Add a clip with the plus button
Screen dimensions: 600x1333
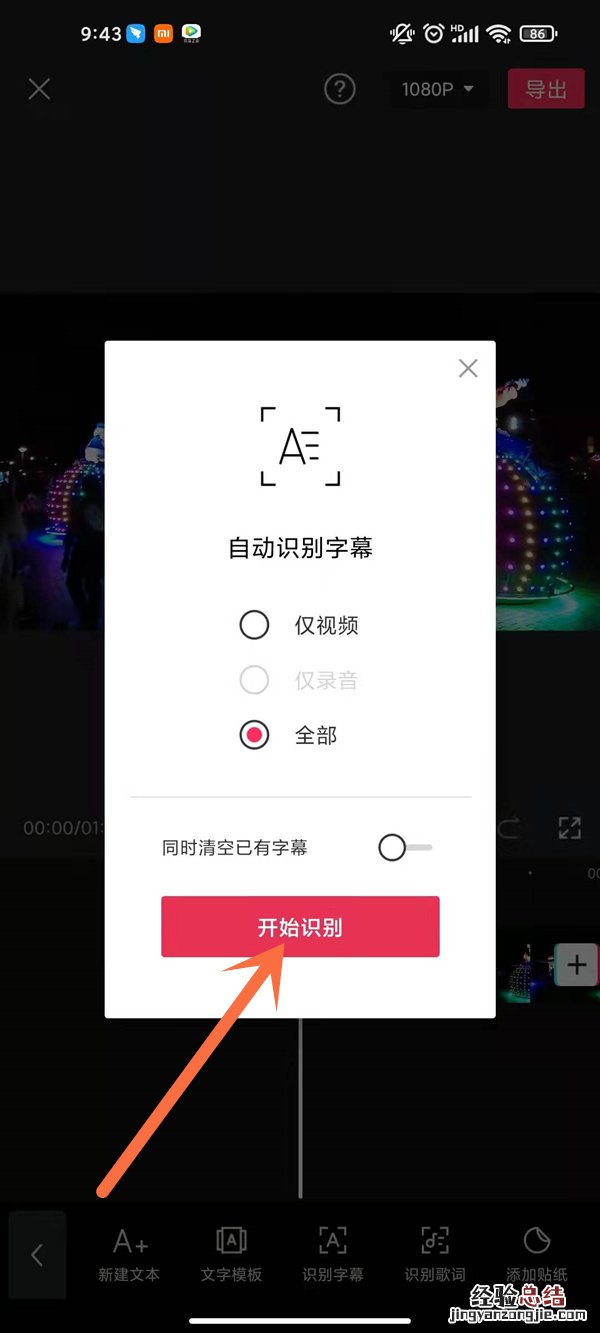[576, 965]
